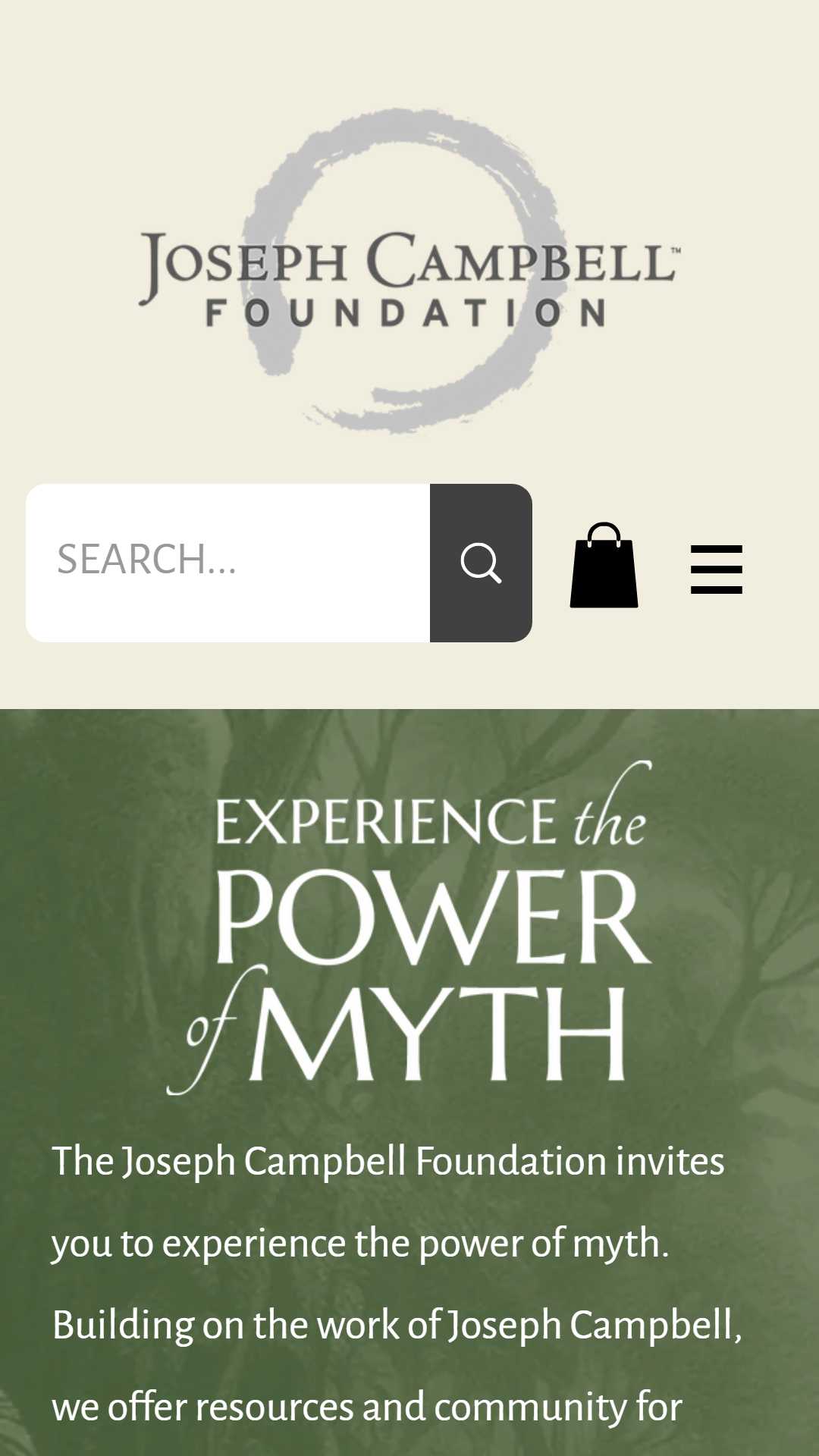Open the shopping bag cart
The image size is (819, 1456).
(604, 565)
